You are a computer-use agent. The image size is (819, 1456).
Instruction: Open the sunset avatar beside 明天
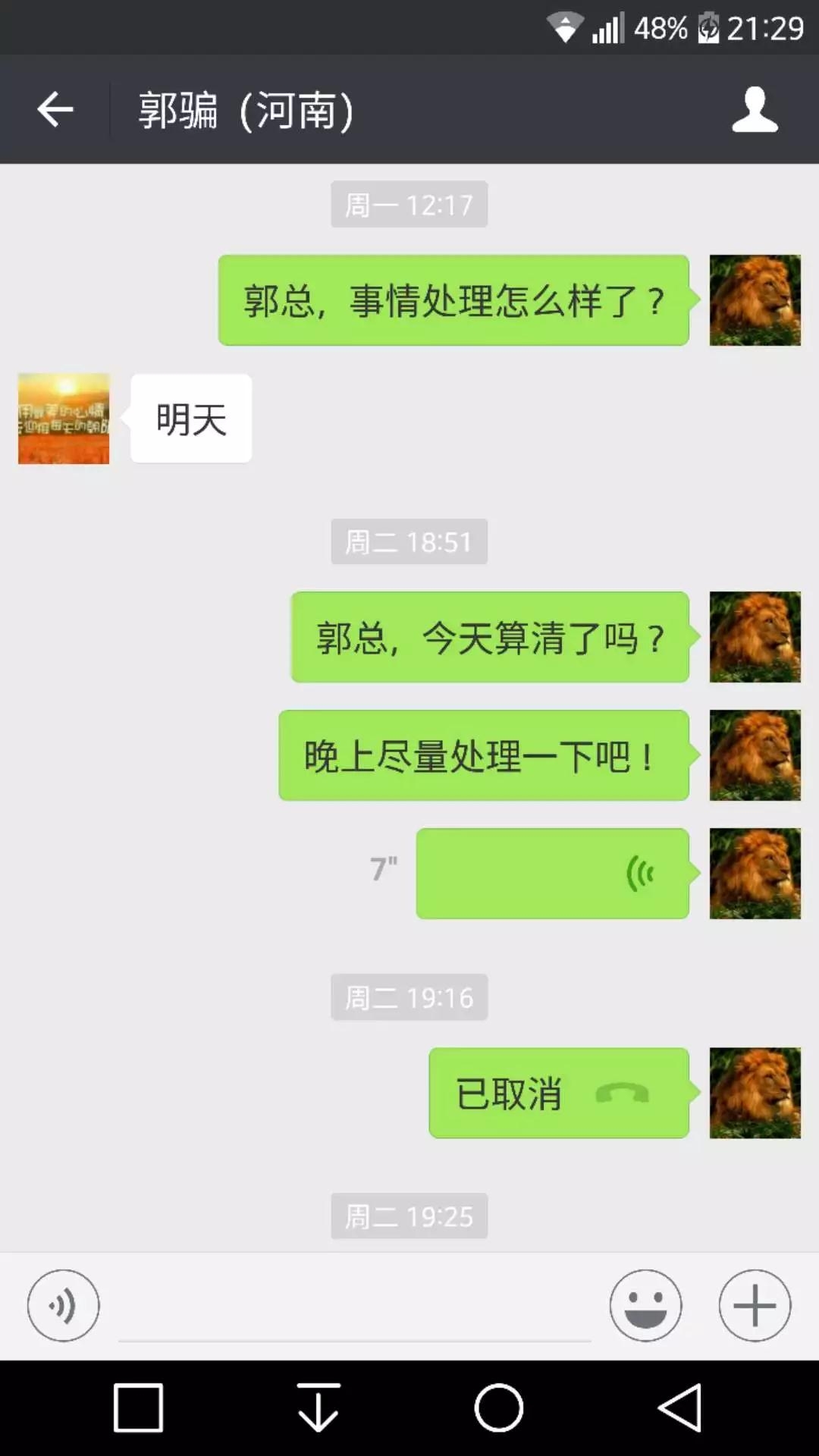tap(64, 419)
